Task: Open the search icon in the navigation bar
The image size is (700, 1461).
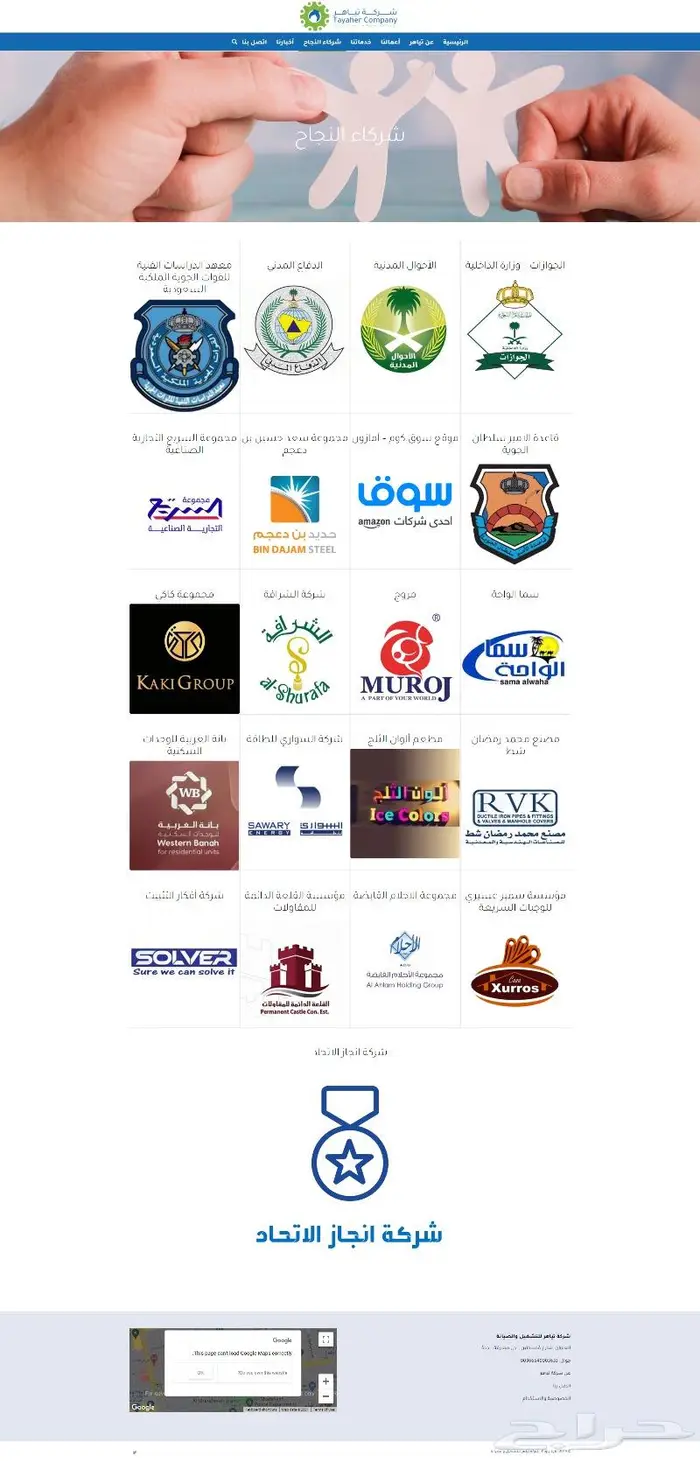Action: [x=234, y=42]
